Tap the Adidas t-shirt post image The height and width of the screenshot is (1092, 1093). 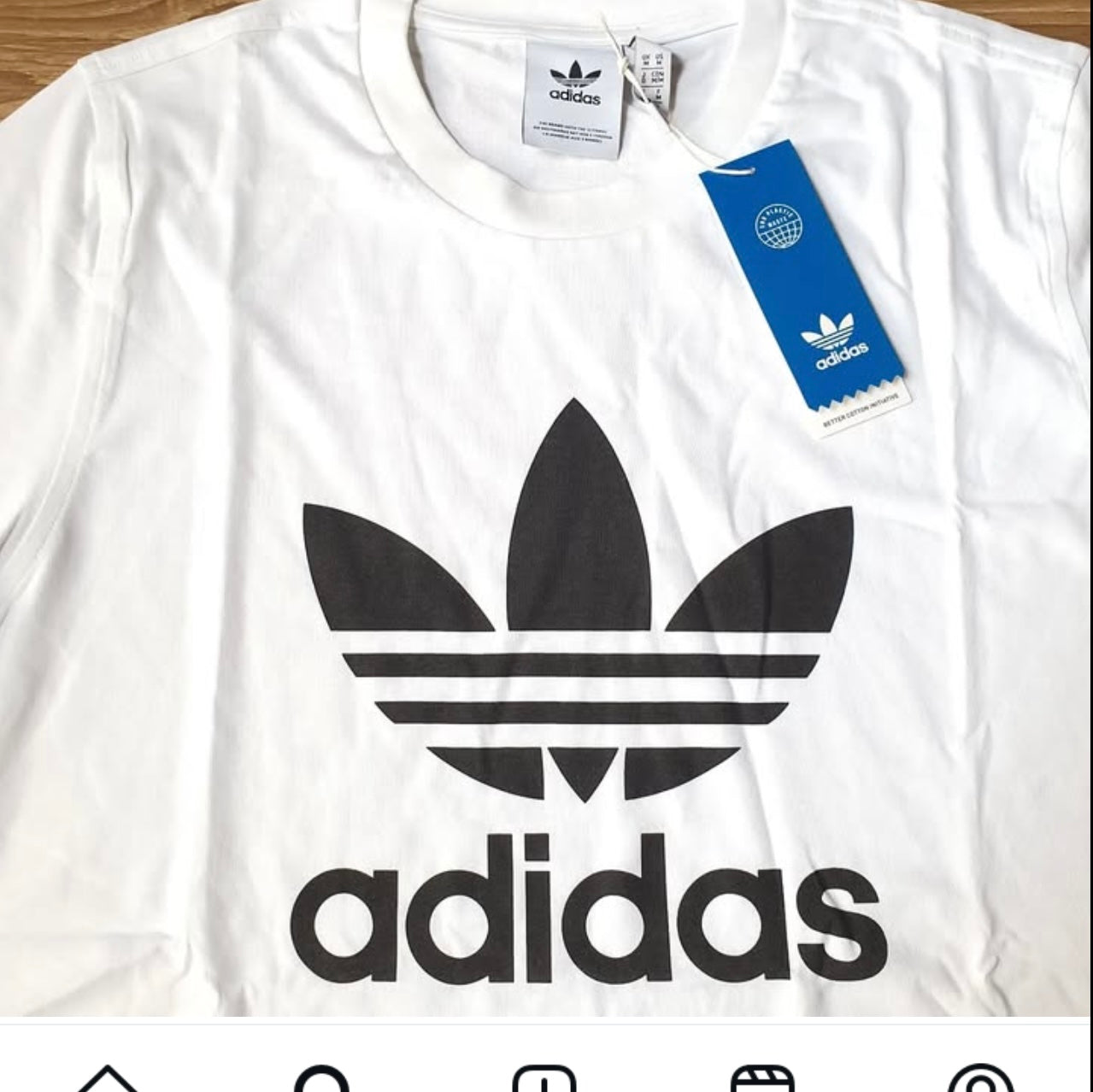click(547, 513)
